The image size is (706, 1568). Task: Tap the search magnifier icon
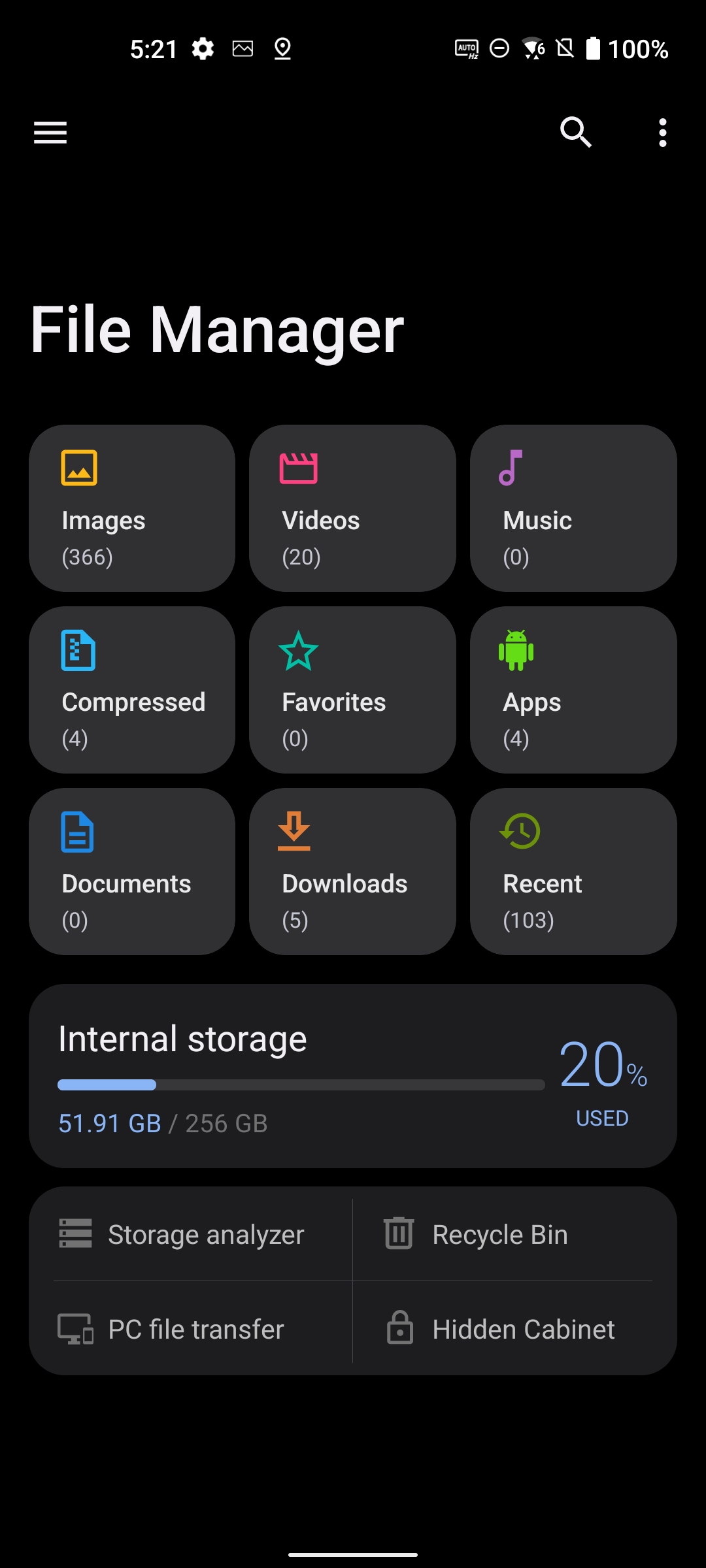point(576,133)
